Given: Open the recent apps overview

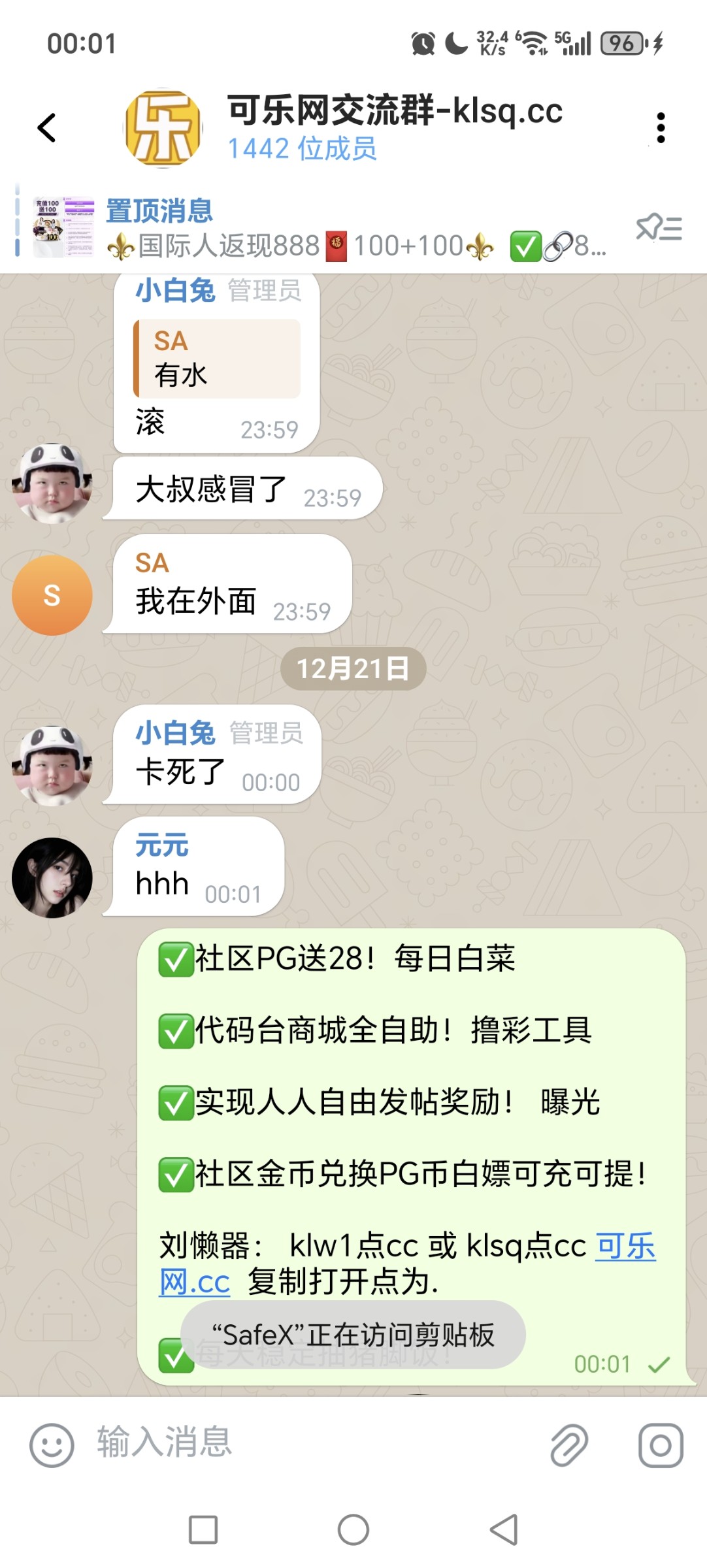Looking at the screenshot, I should click(x=203, y=1529).
